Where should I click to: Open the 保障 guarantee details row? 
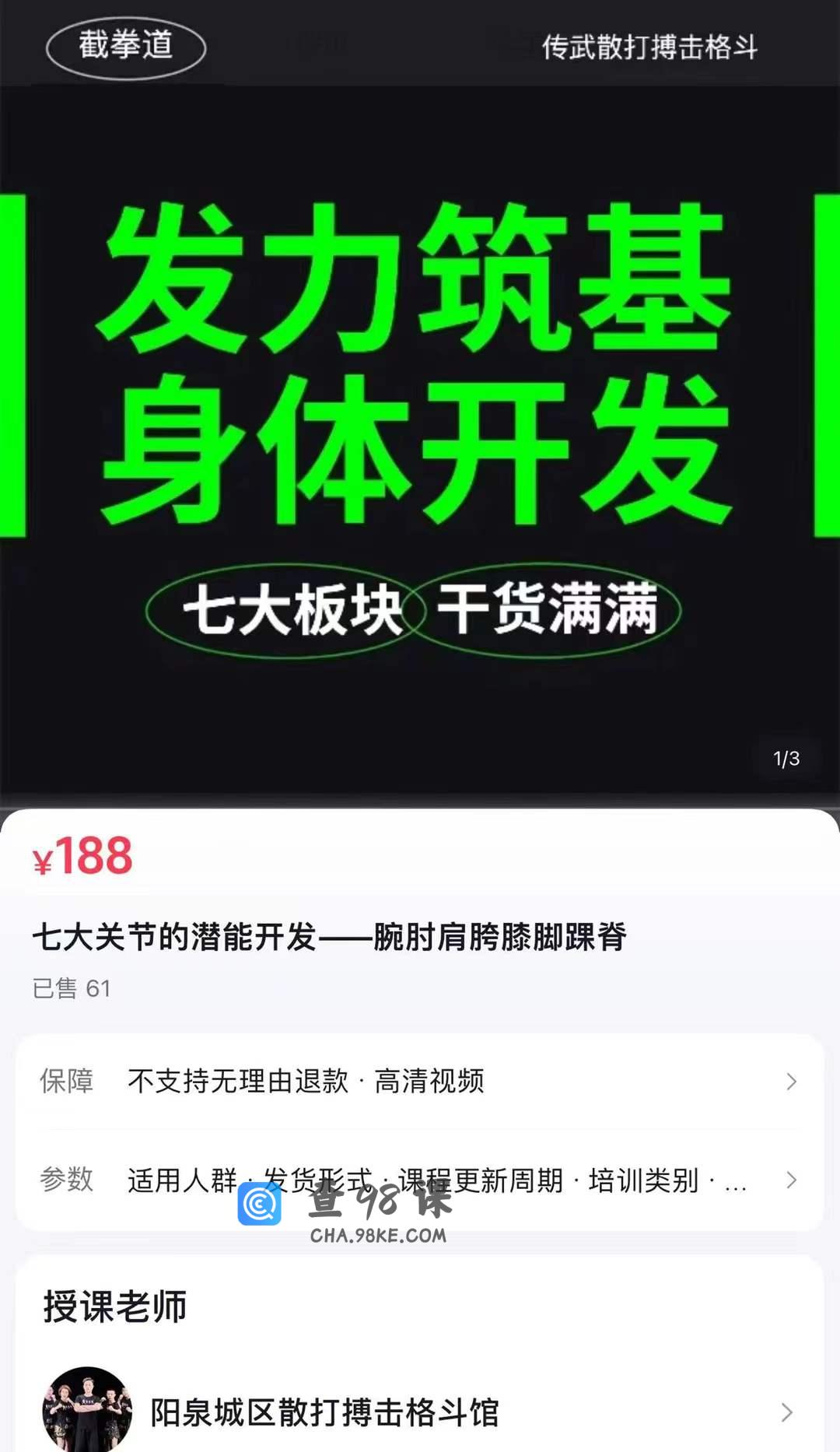[x=420, y=1082]
